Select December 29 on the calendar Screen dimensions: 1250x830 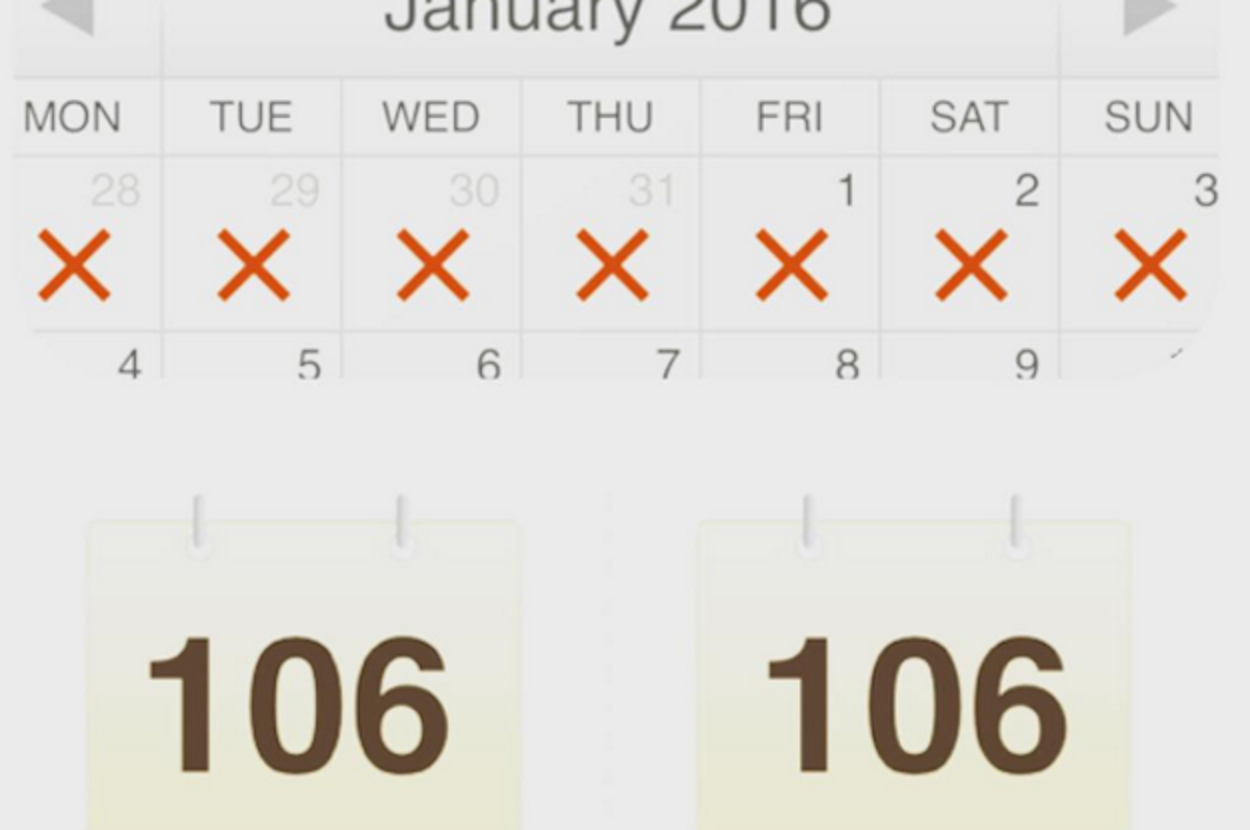click(253, 245)
